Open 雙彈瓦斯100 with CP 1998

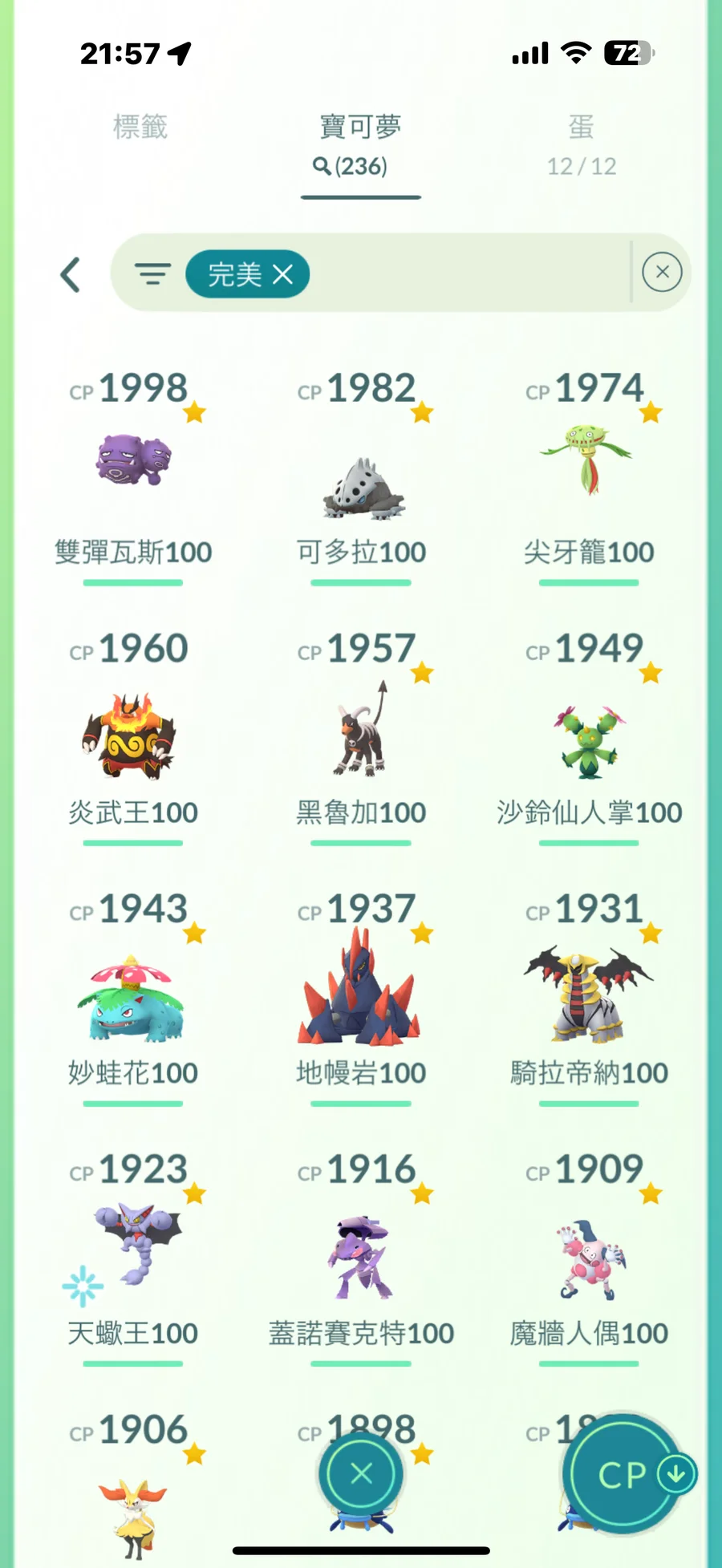(x=133, y=462)
